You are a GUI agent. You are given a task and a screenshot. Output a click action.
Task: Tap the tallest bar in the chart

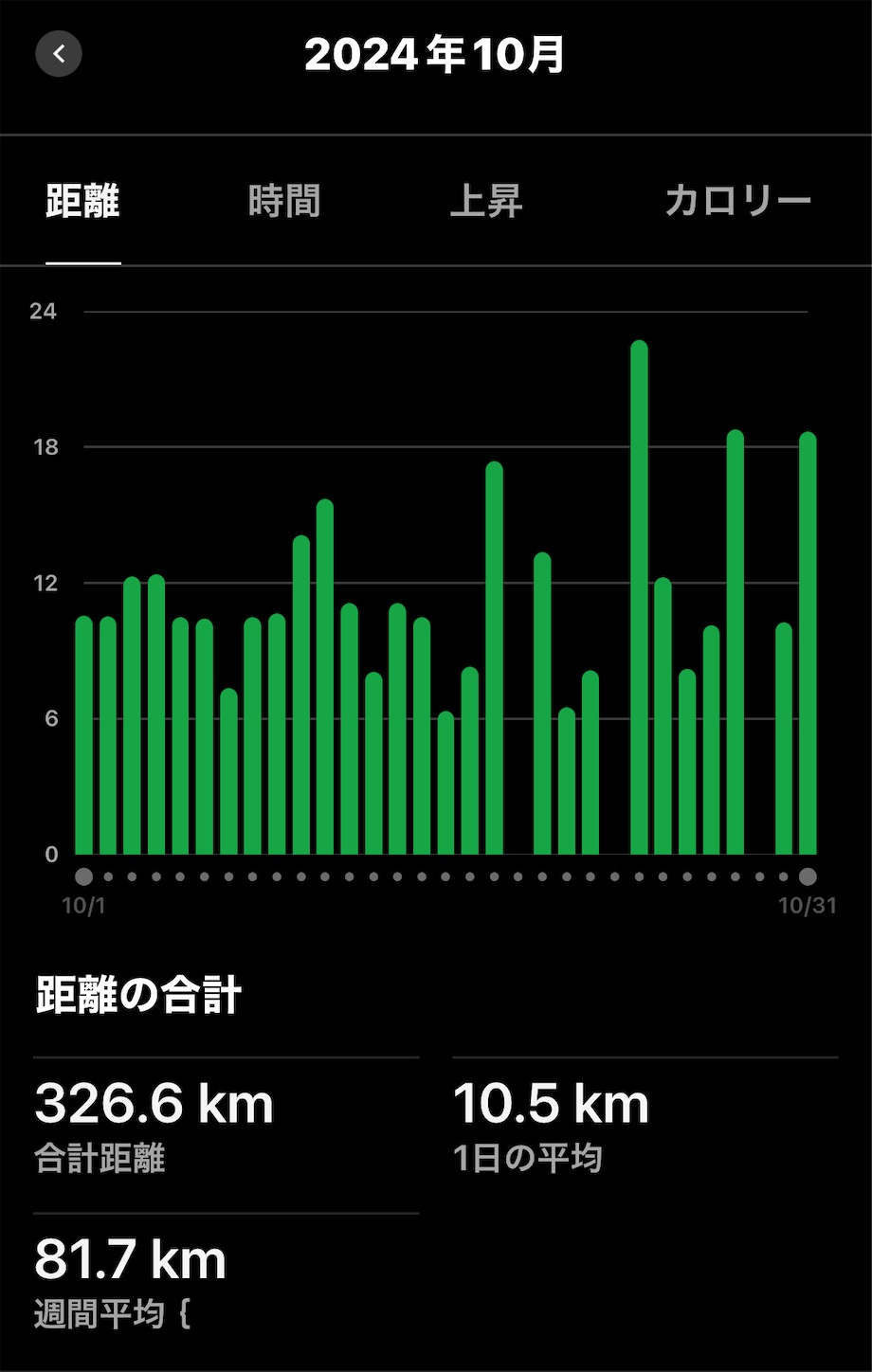pyautogui.click(x=639, y=598)
